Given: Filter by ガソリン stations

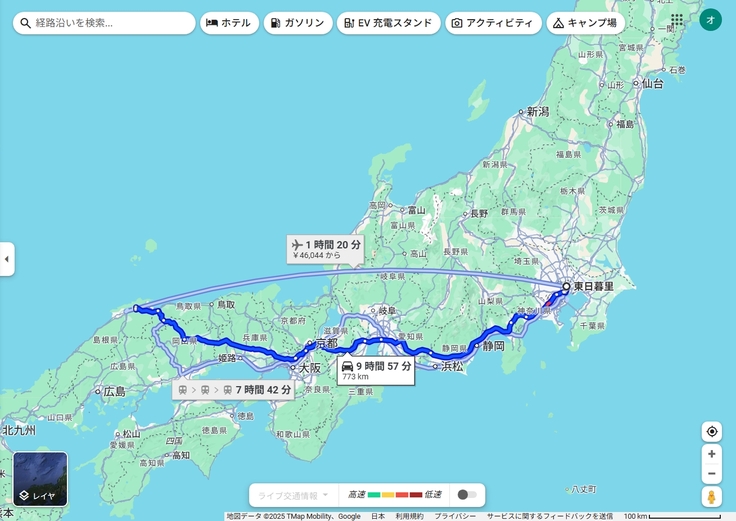Looking at the screenshot, I should point(297,23).
